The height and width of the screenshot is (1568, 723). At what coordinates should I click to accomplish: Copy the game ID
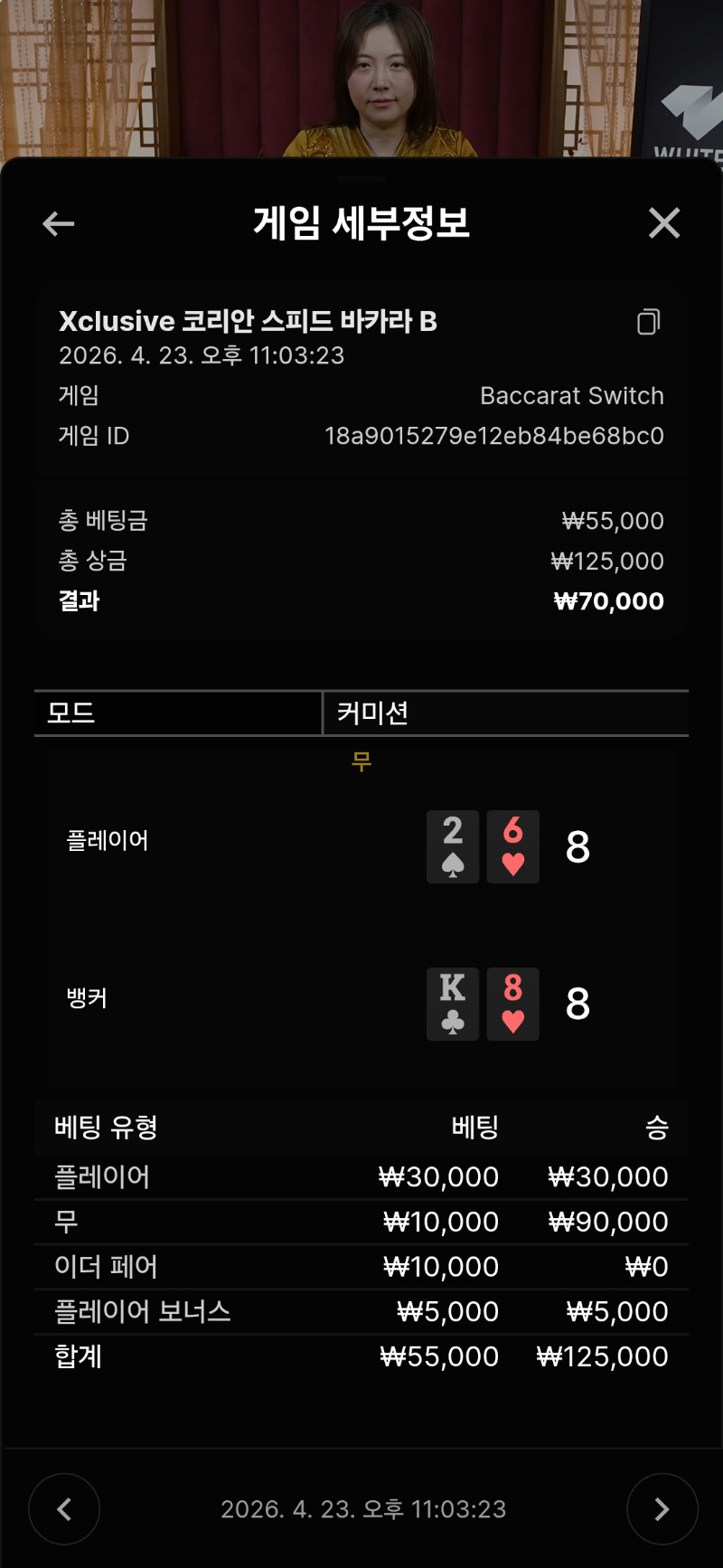pos(648,322)
